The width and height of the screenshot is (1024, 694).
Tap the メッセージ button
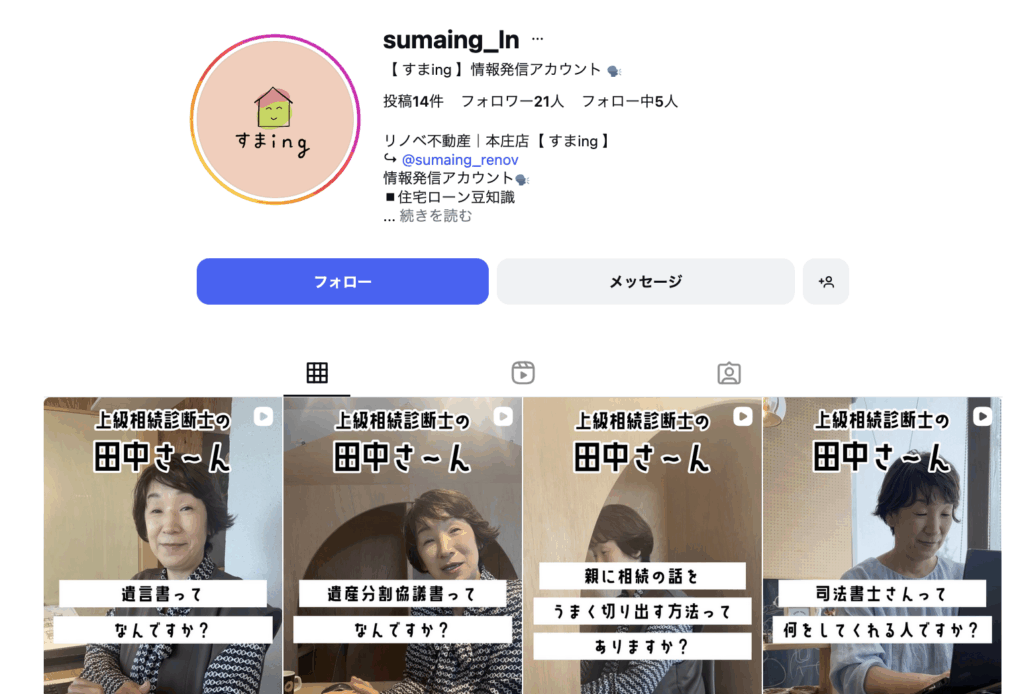(645, 282)
